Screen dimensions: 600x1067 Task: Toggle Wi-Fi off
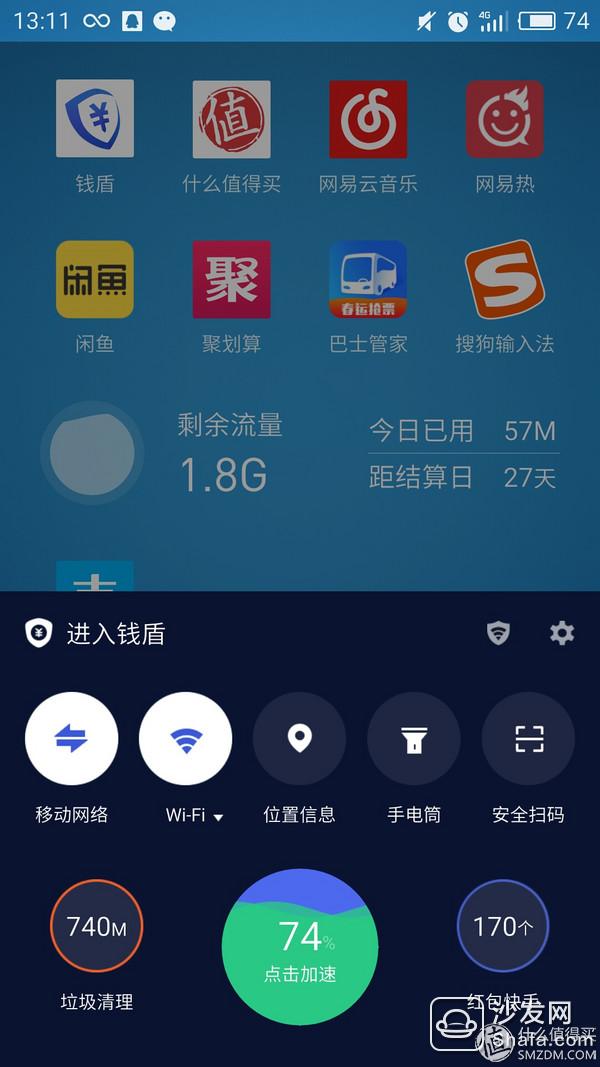coord(186,738)
